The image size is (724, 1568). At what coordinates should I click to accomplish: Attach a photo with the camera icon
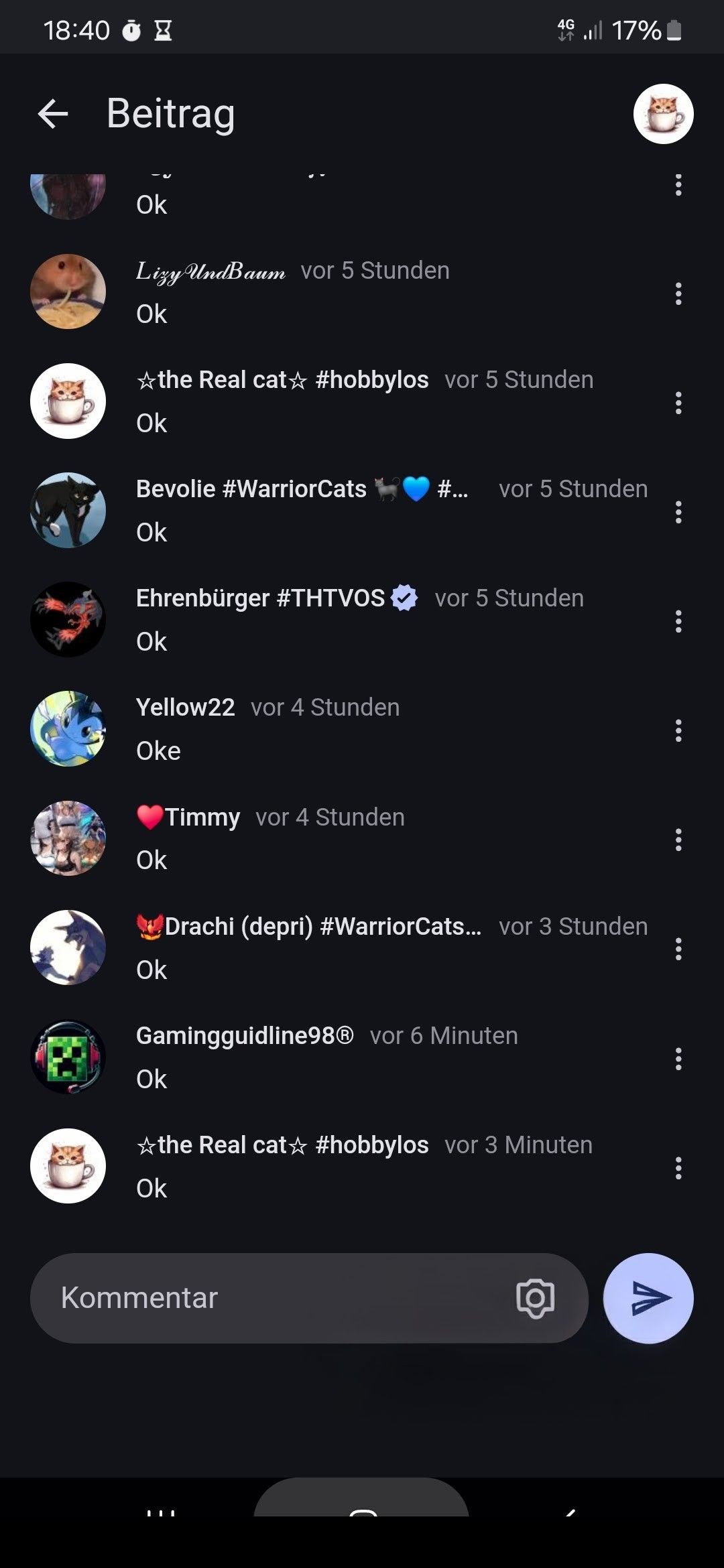click(x=535, y=1298)
